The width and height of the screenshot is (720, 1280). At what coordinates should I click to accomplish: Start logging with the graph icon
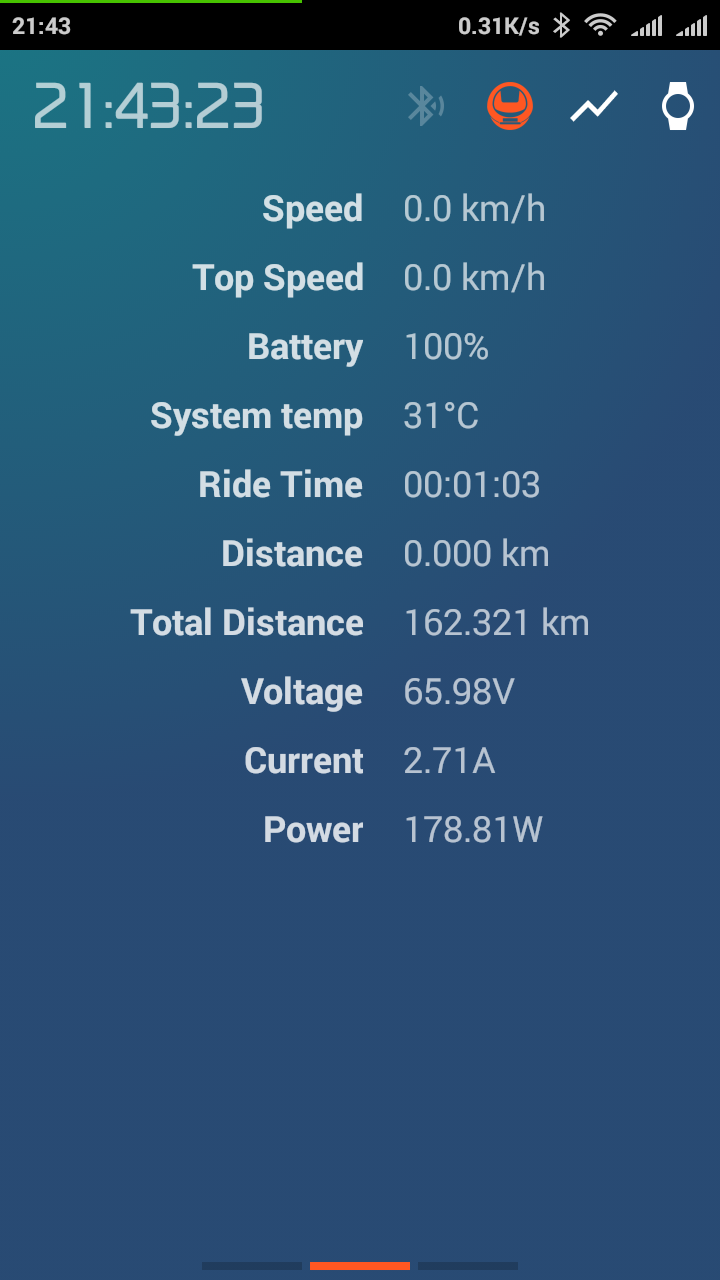click(x=594, y=106)
